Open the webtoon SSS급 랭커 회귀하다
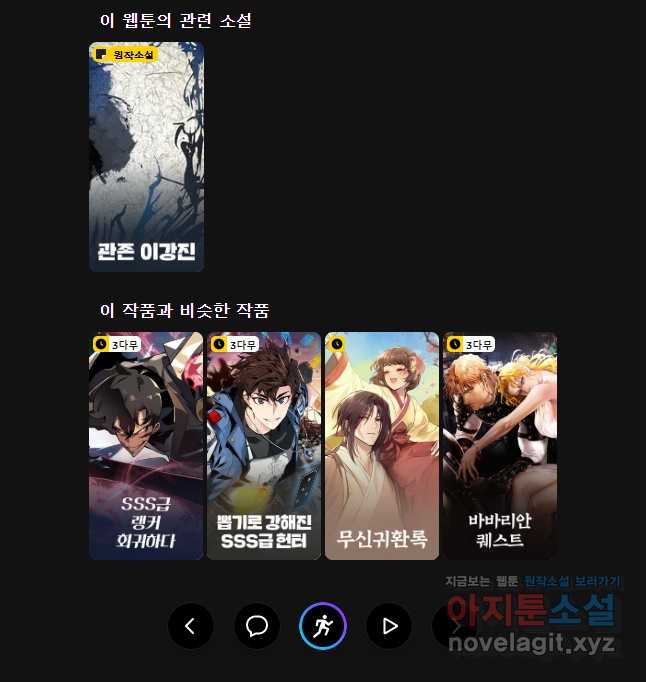This screenshot has height=682, width=646. (146, 446)
